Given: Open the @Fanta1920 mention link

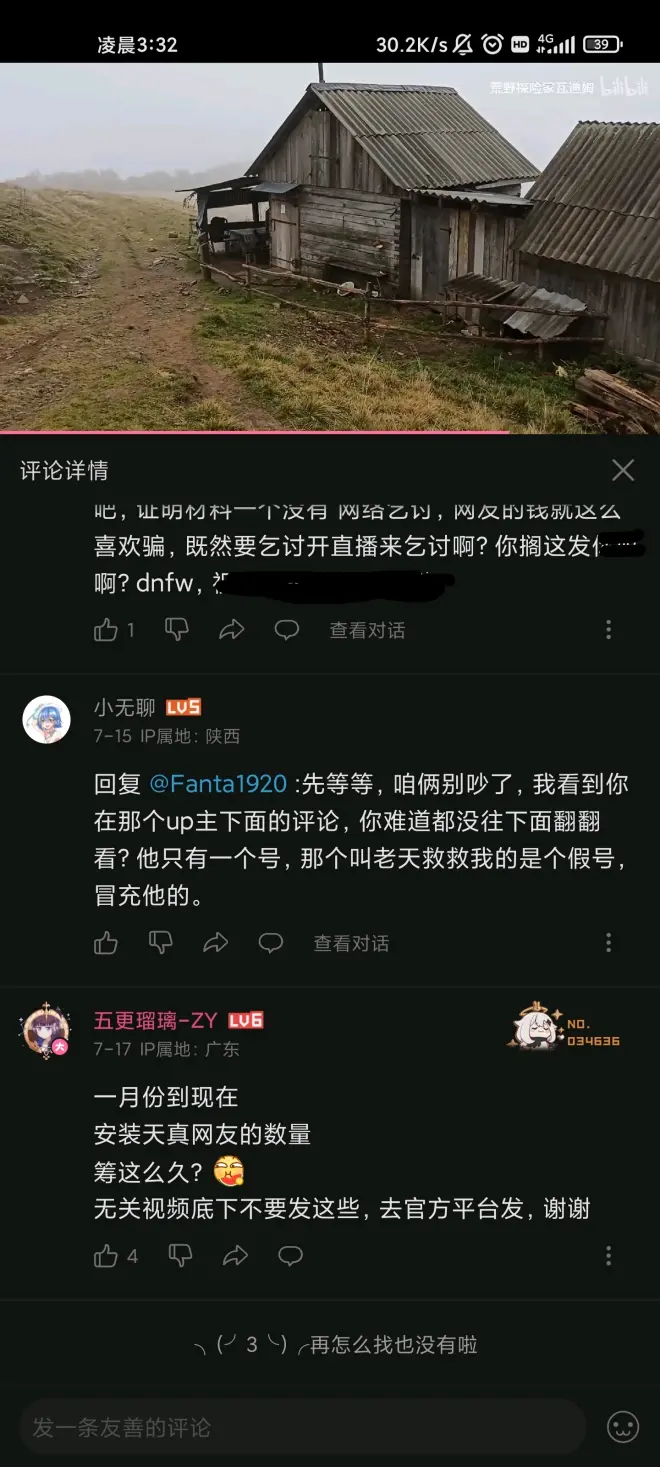Looking at the screenshot, I should click(218, 784).
